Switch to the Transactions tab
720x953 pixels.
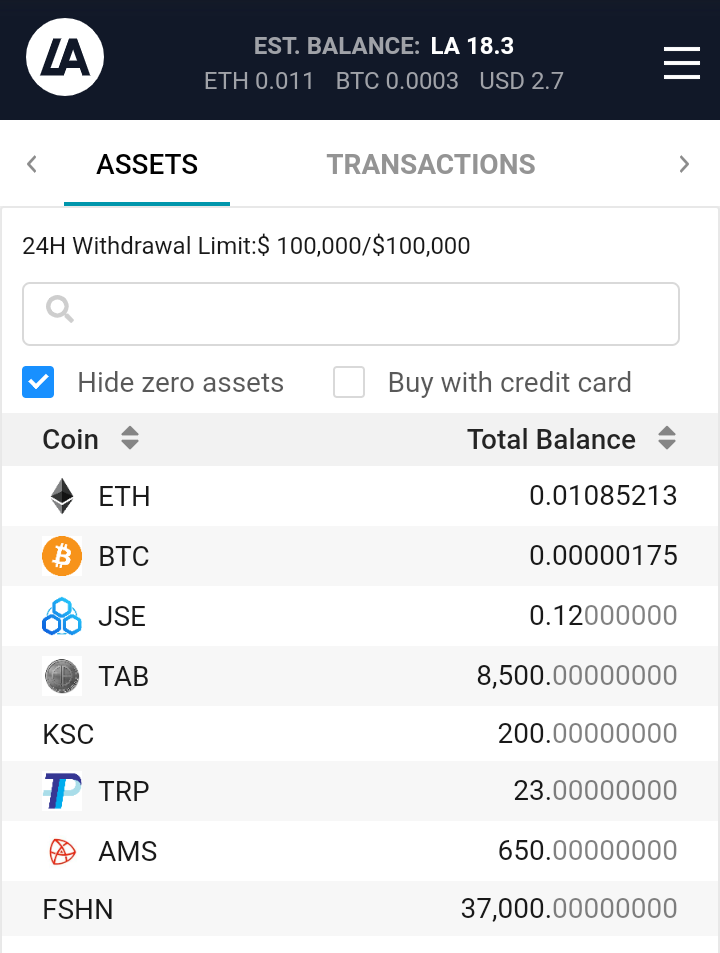tap(431, 165)
